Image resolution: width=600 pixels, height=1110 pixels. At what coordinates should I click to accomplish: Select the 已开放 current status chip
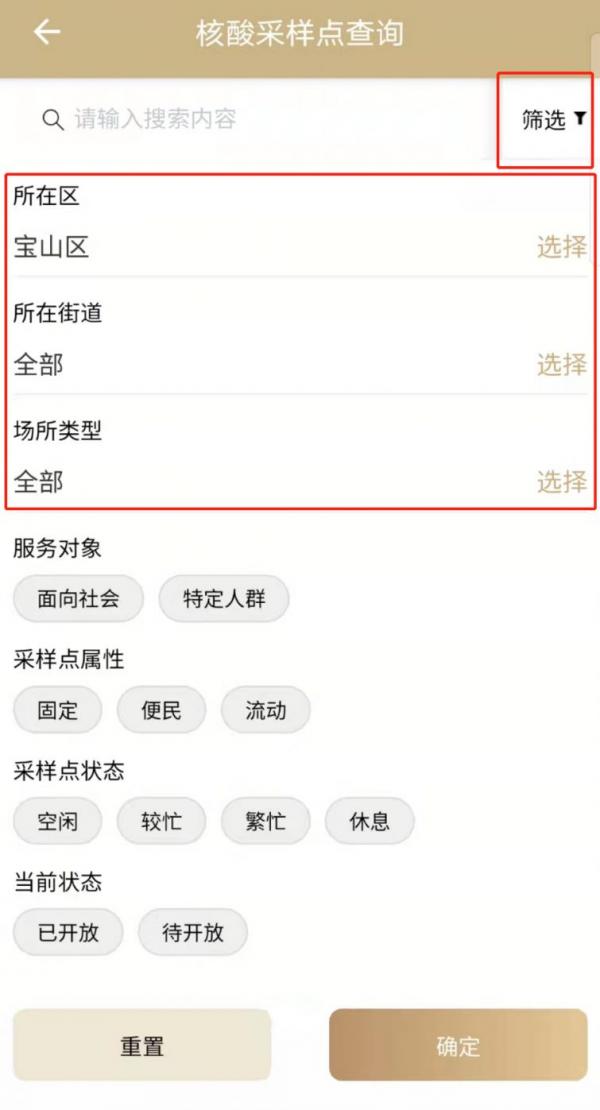[x=68, y=933]
